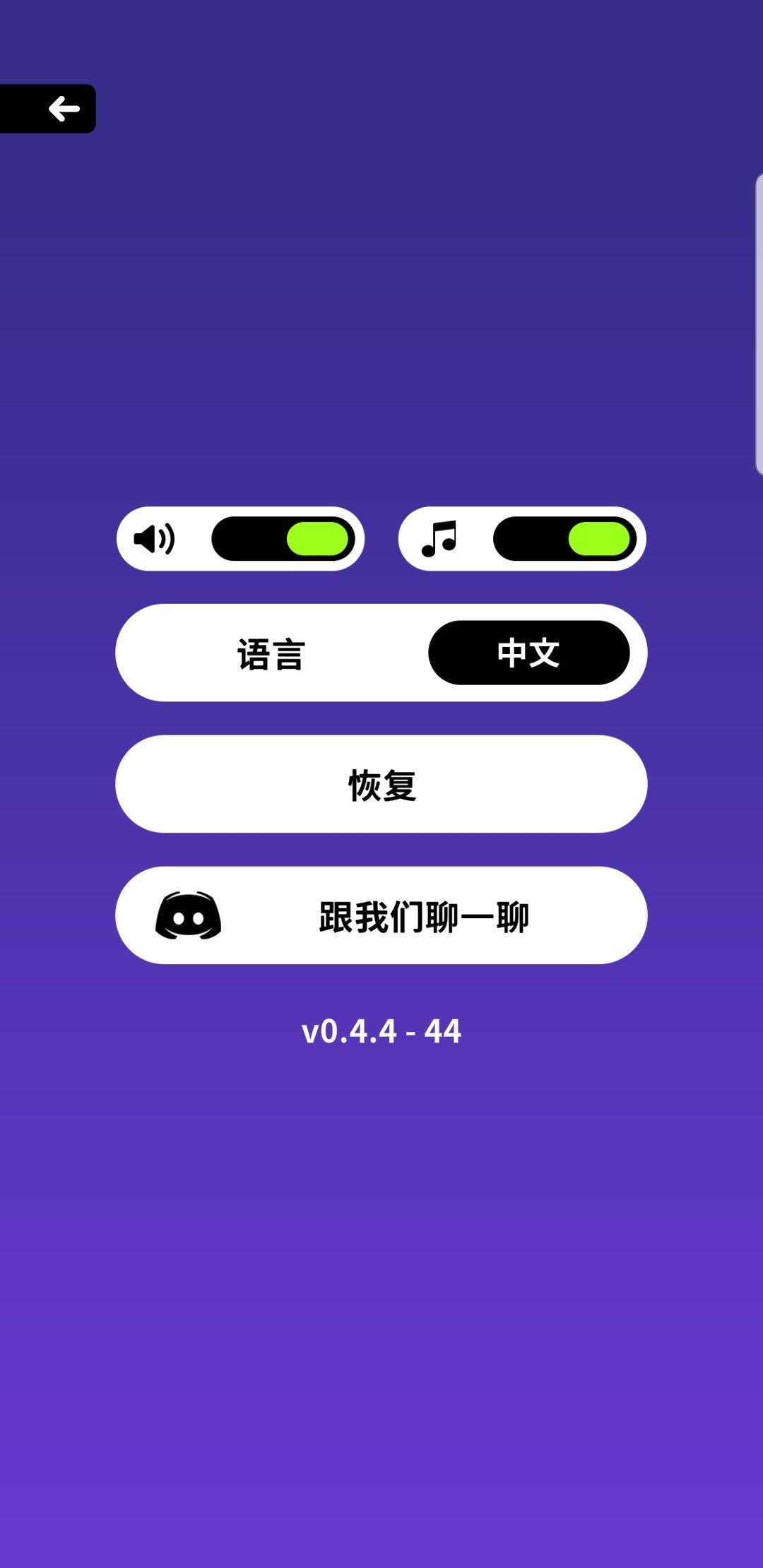Tap the 恢复 restore button
The height and width of the screenshot is (1568, 763).
pyautogui.click(x=381, y=784)
